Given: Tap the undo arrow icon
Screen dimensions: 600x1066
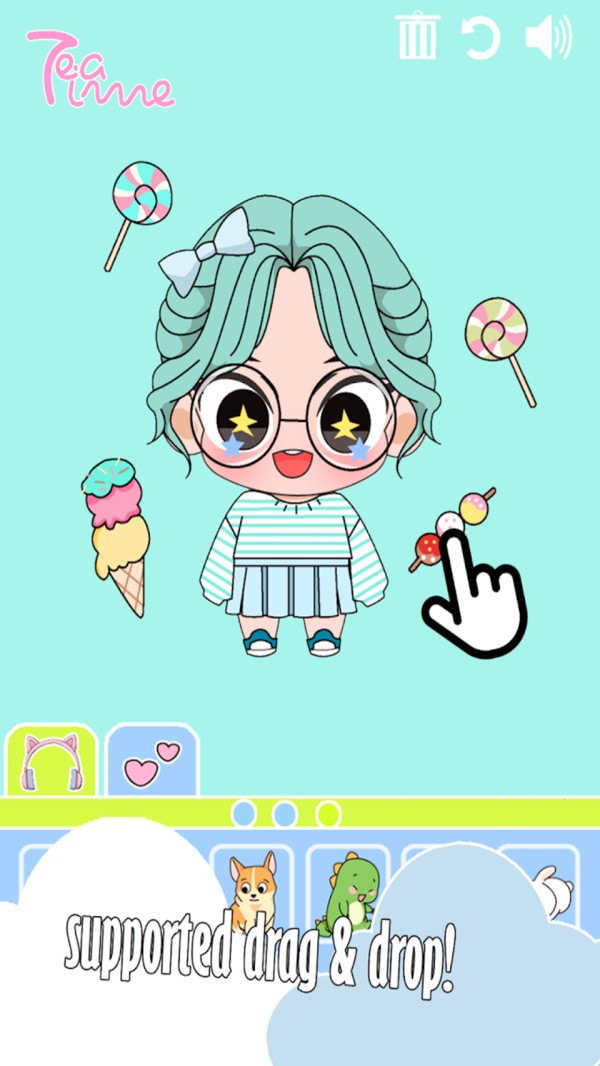Looking at the screenshot, I should click(x=482, y=37).
